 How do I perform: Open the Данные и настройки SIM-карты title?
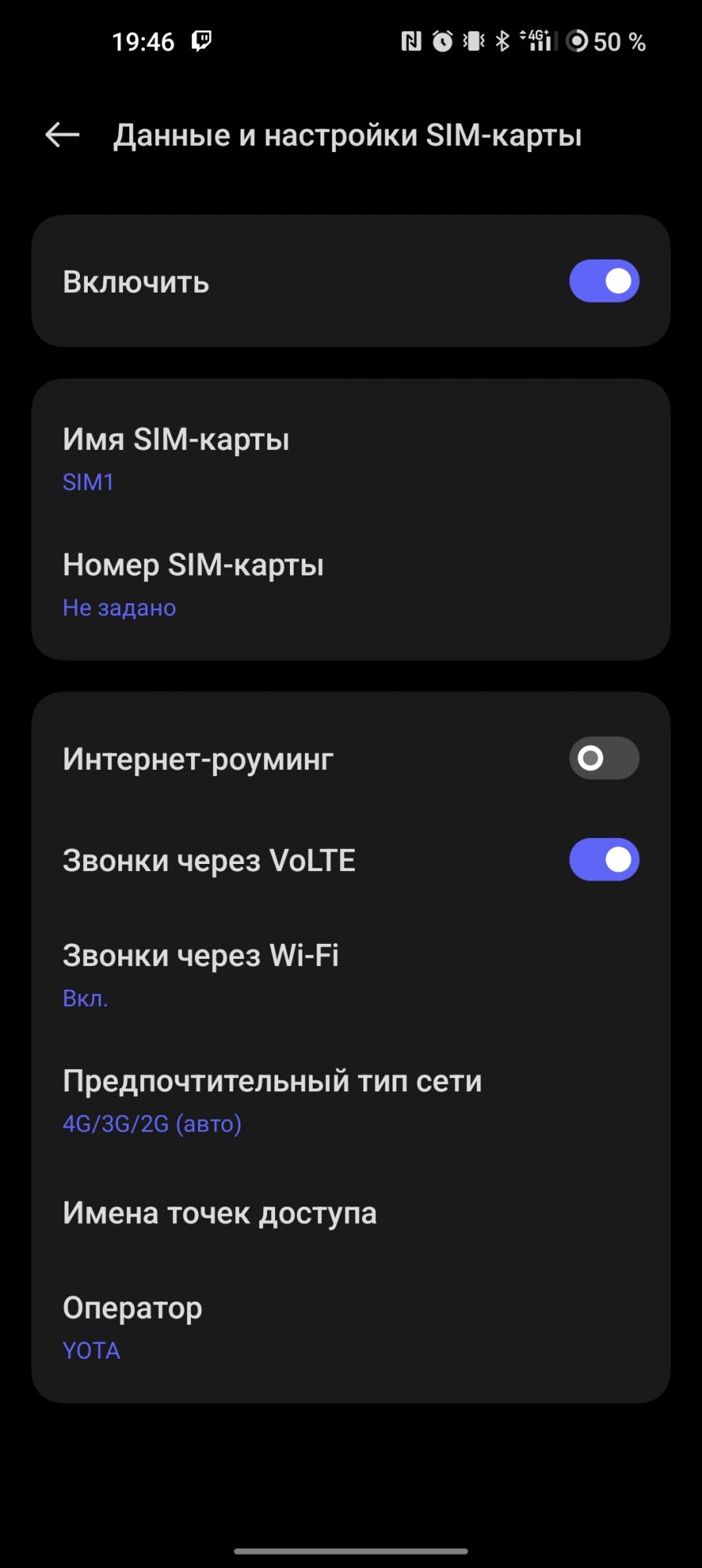click(x=348, y=135)
